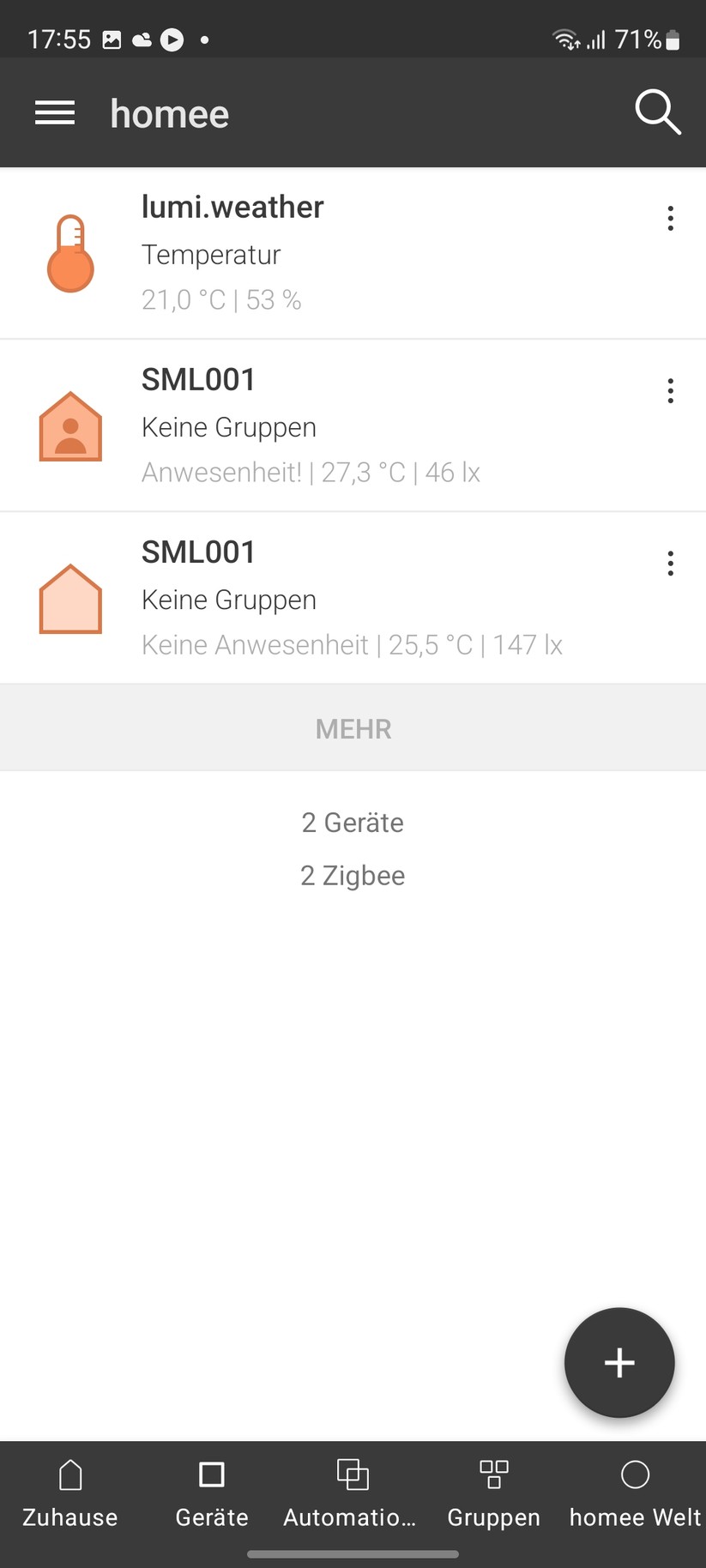Click the 2 Geräte summary text
The image size is (706, 1568).
point(352,822)
